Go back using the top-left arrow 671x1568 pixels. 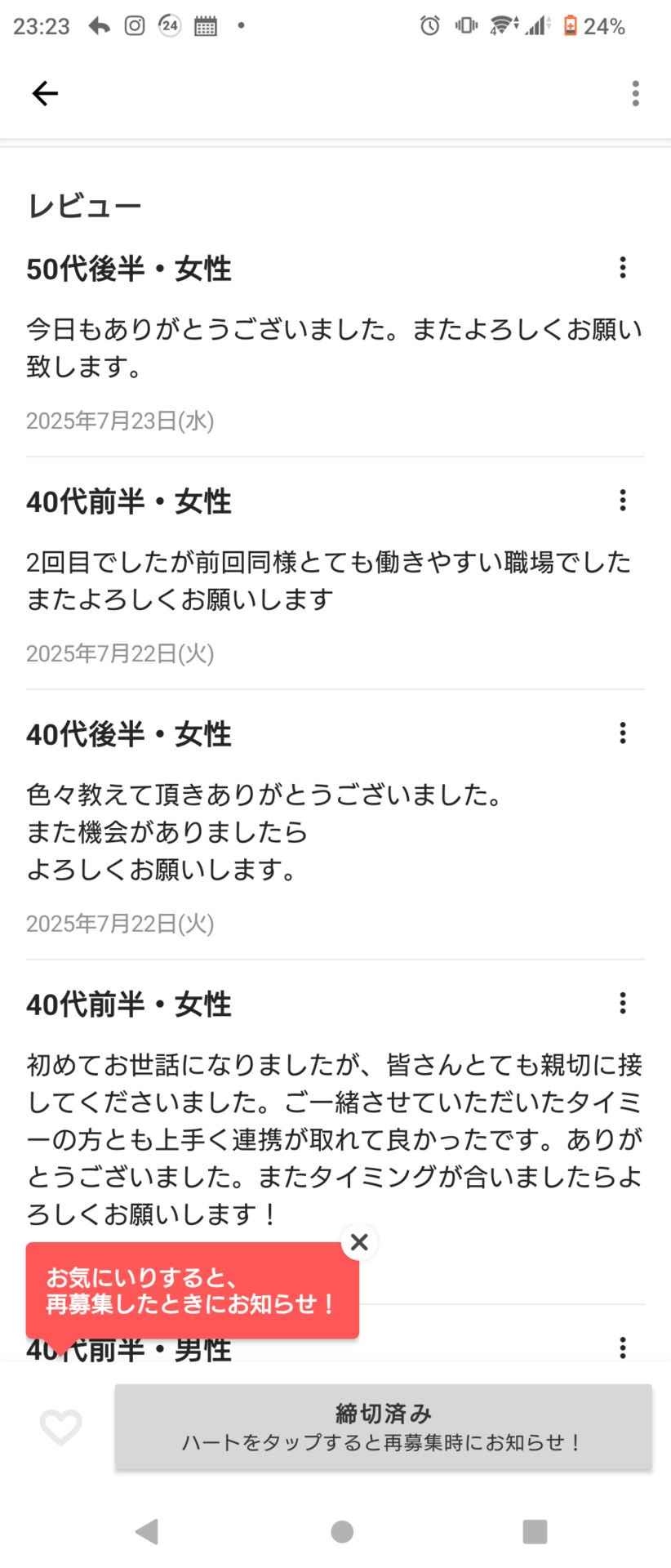(x=45, y=94)
